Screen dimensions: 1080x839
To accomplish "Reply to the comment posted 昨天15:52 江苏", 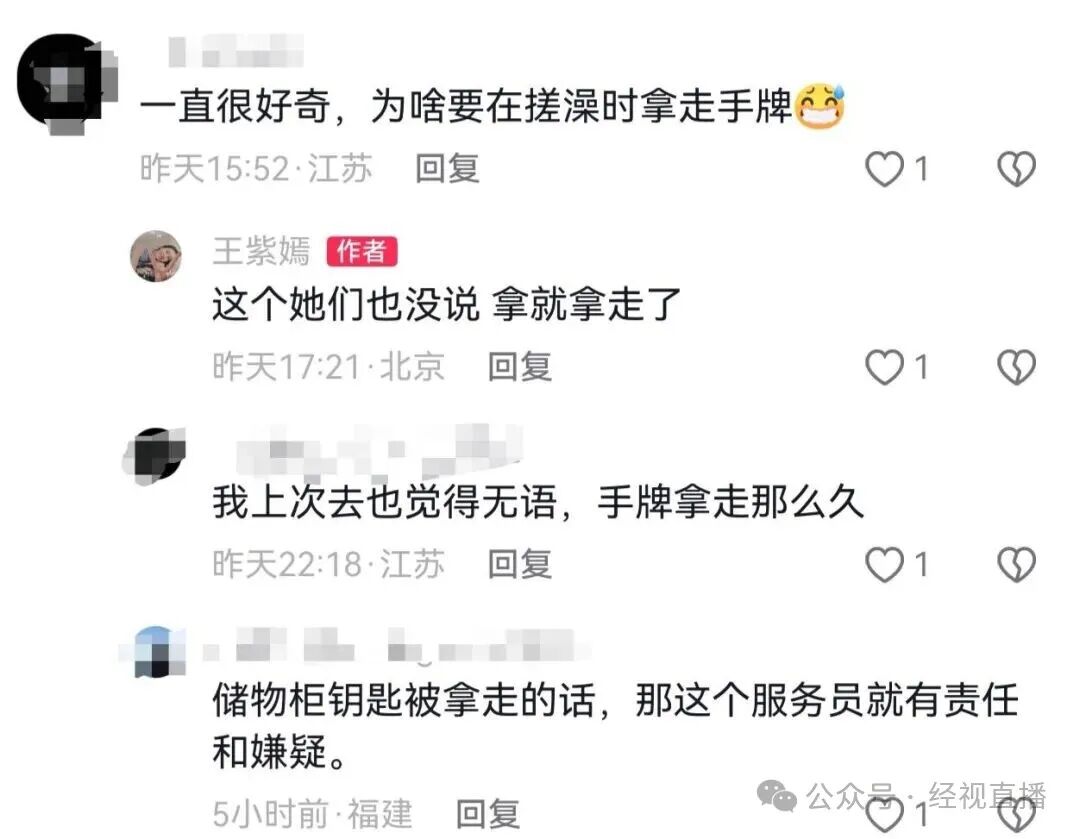I will [447, 168].
